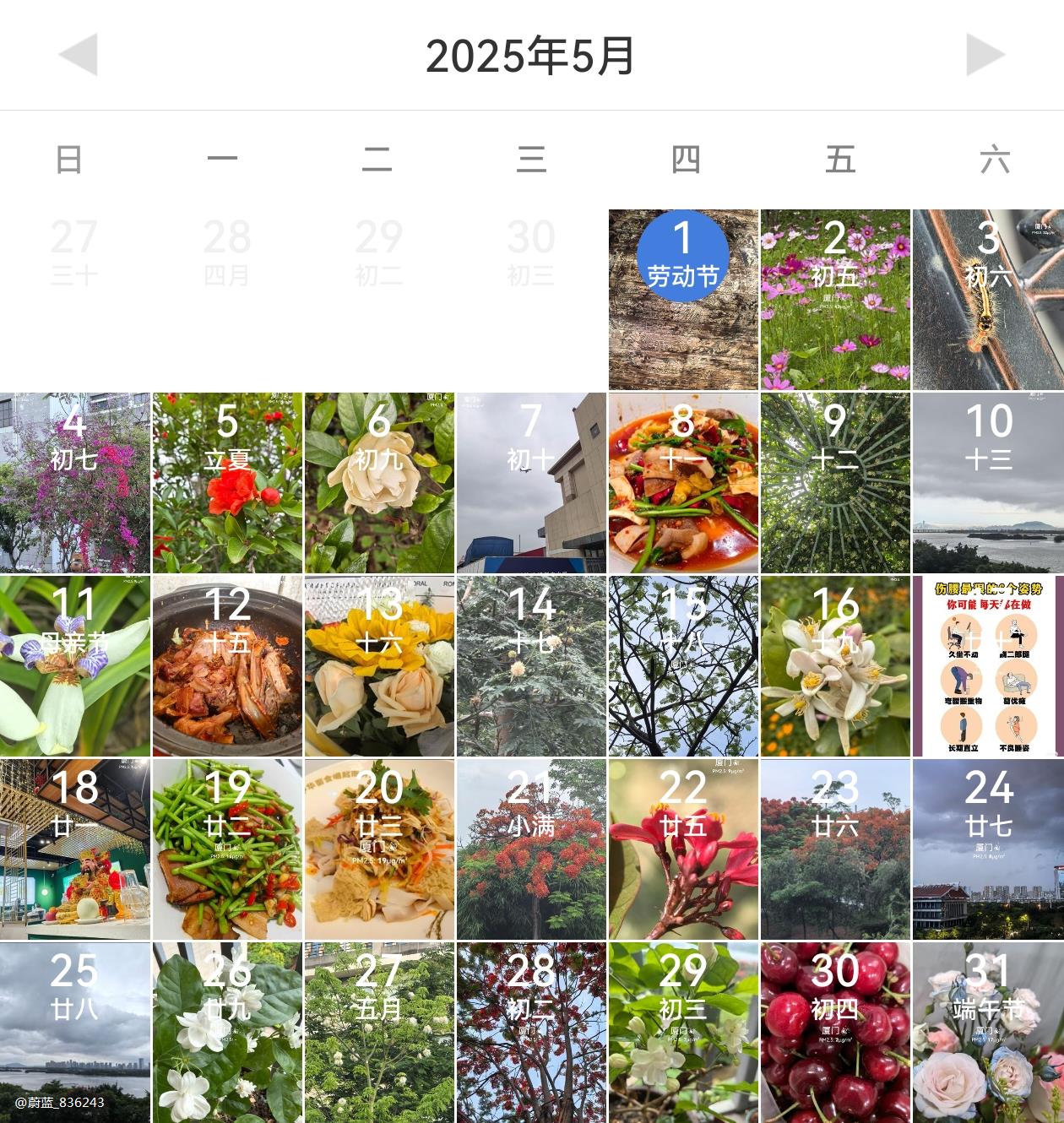
Task: Open the May 13 sunflower bouquet photo
Action: (x=379, y=665)
